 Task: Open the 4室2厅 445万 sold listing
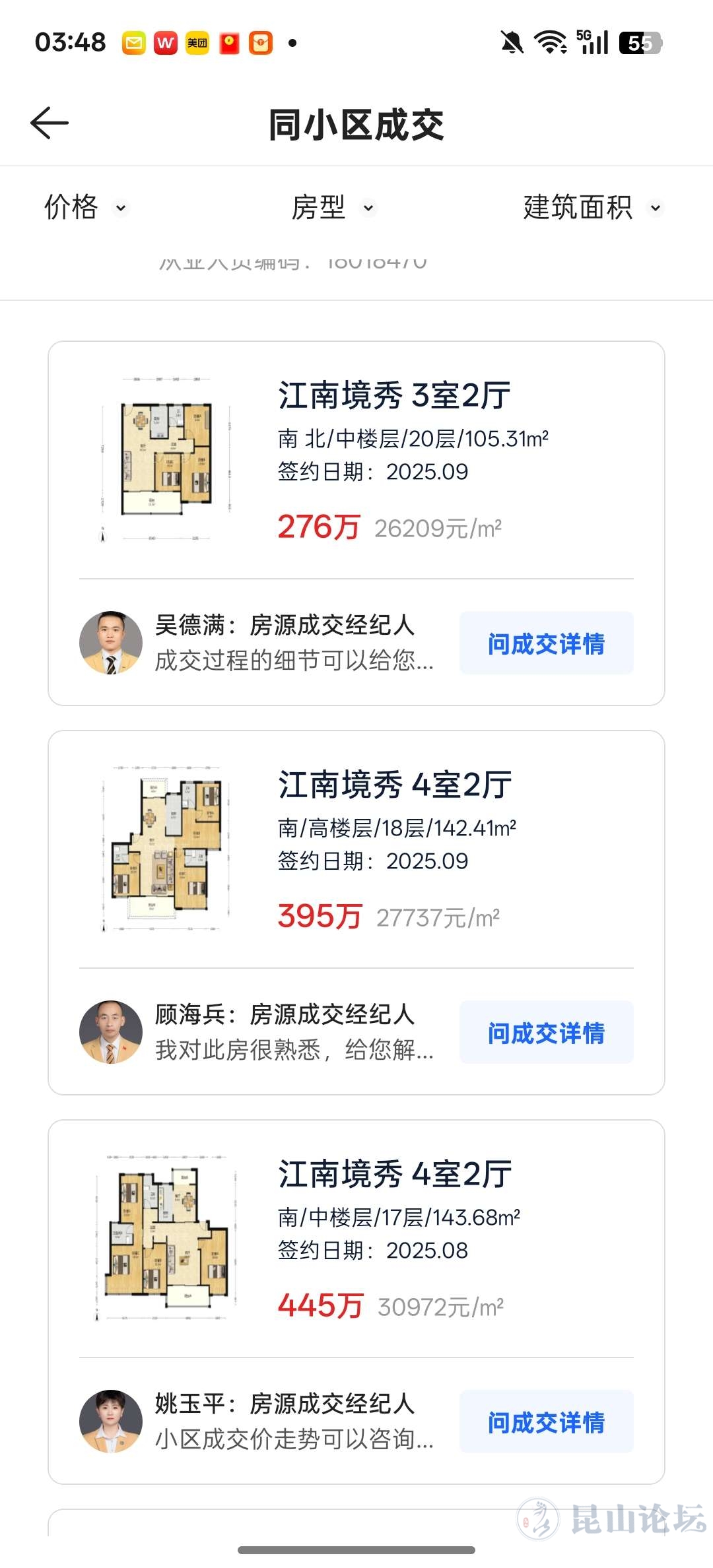393,1239
